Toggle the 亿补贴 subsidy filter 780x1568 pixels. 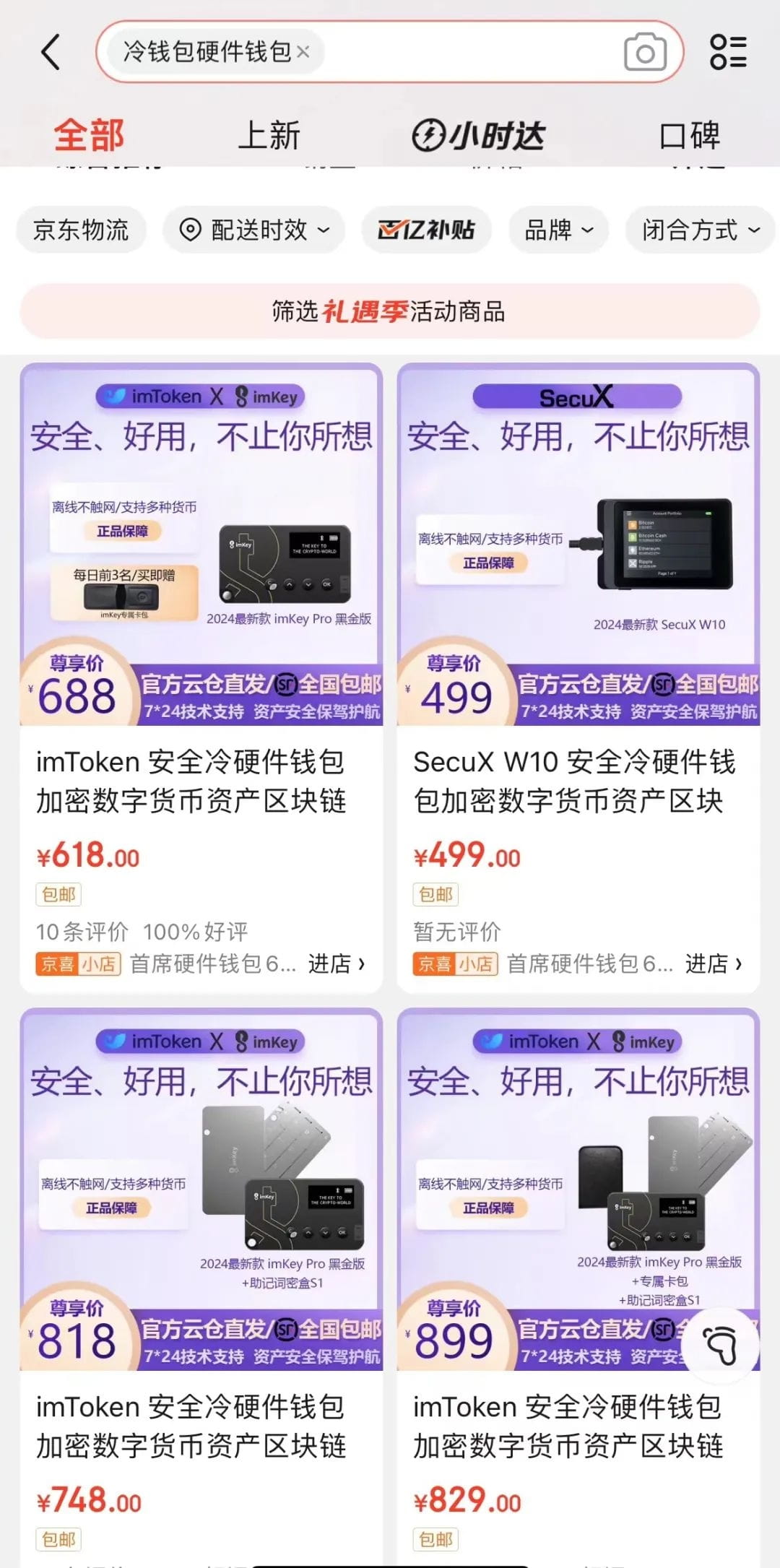coord(425,230)
